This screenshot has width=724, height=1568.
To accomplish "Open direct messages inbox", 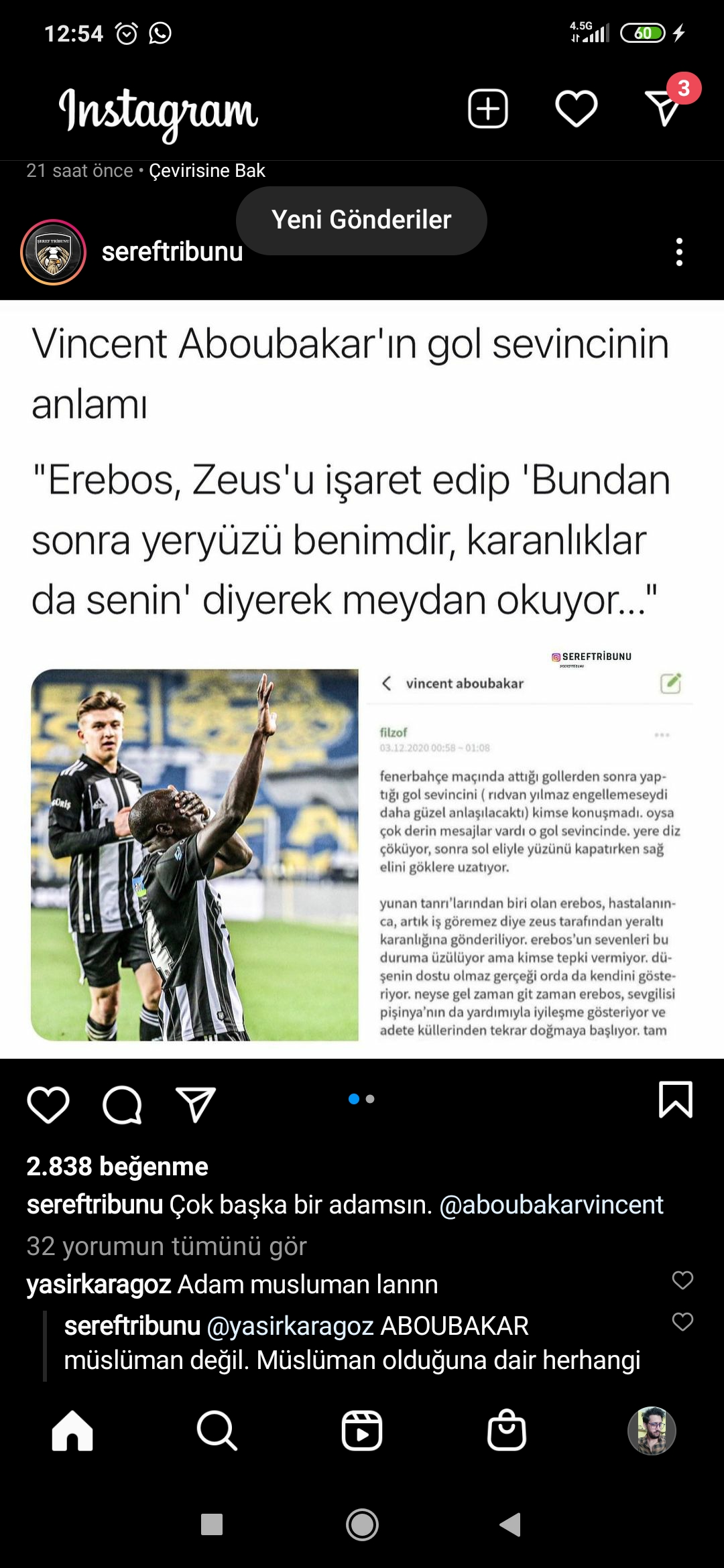I will [664, 109].
